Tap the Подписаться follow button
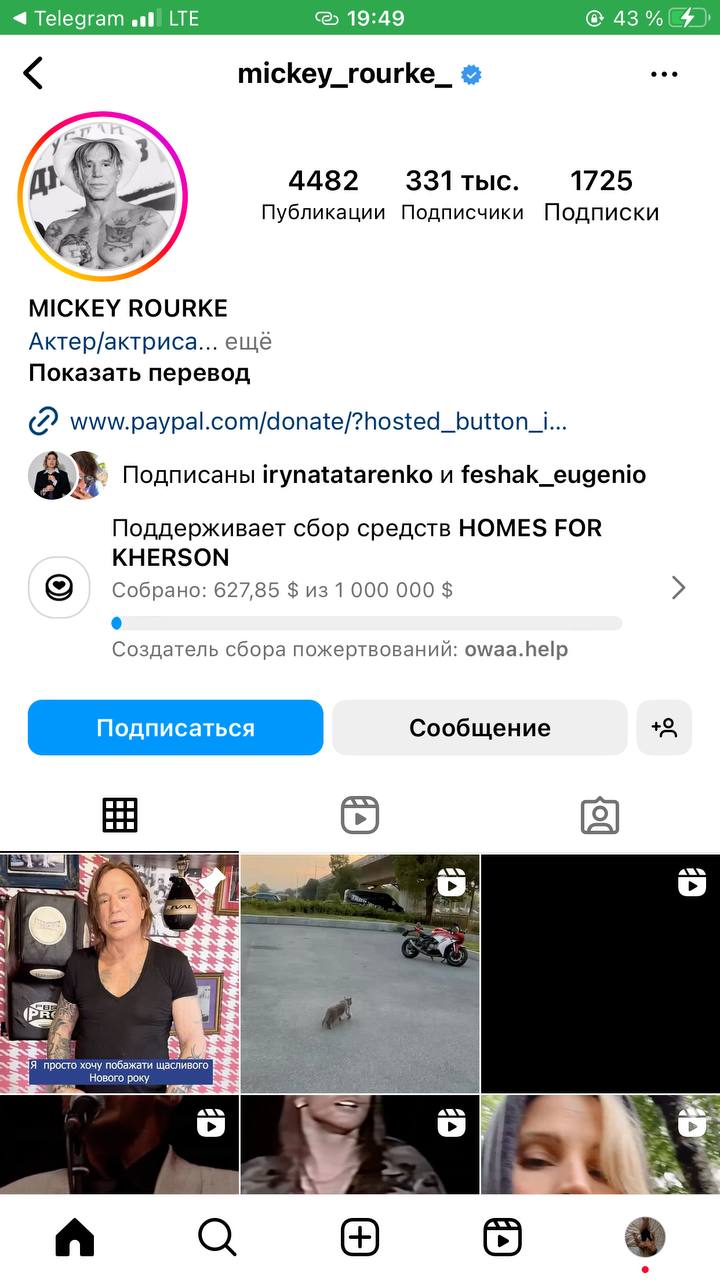Screen dimensions: 720x1280 click(175, 728)
